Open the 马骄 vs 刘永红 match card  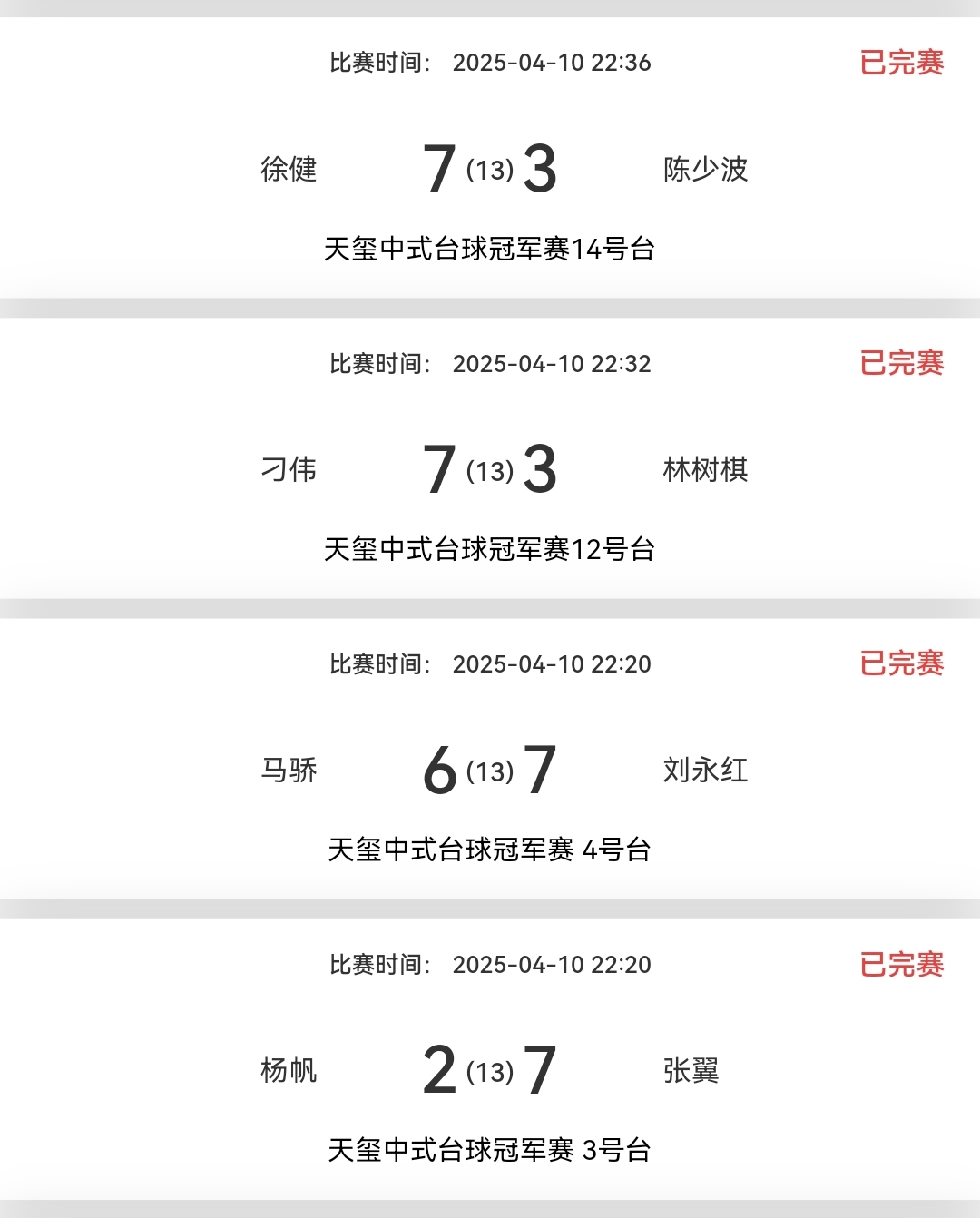(x=490, y=770)
